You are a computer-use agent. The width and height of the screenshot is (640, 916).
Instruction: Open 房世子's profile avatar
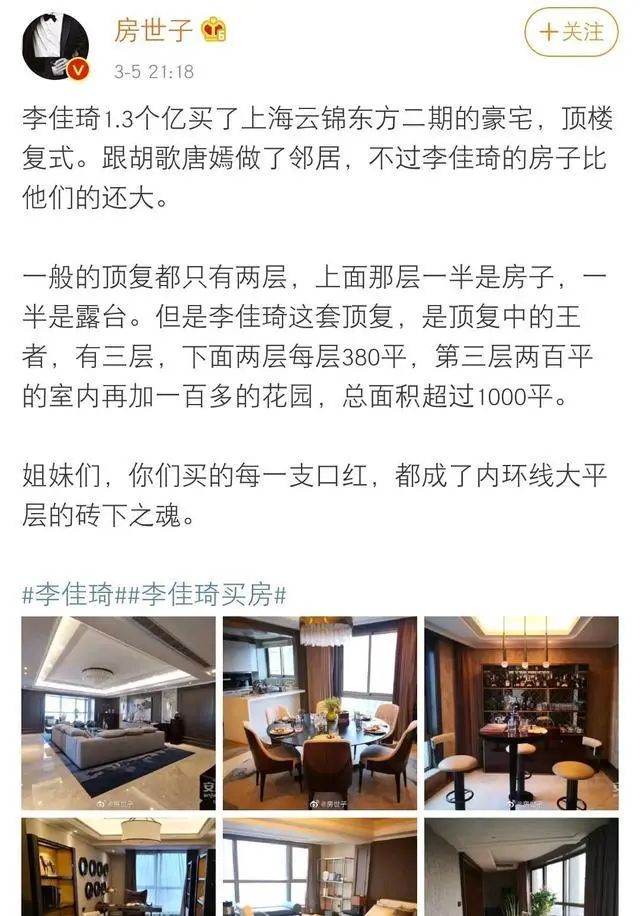[56, 47]
